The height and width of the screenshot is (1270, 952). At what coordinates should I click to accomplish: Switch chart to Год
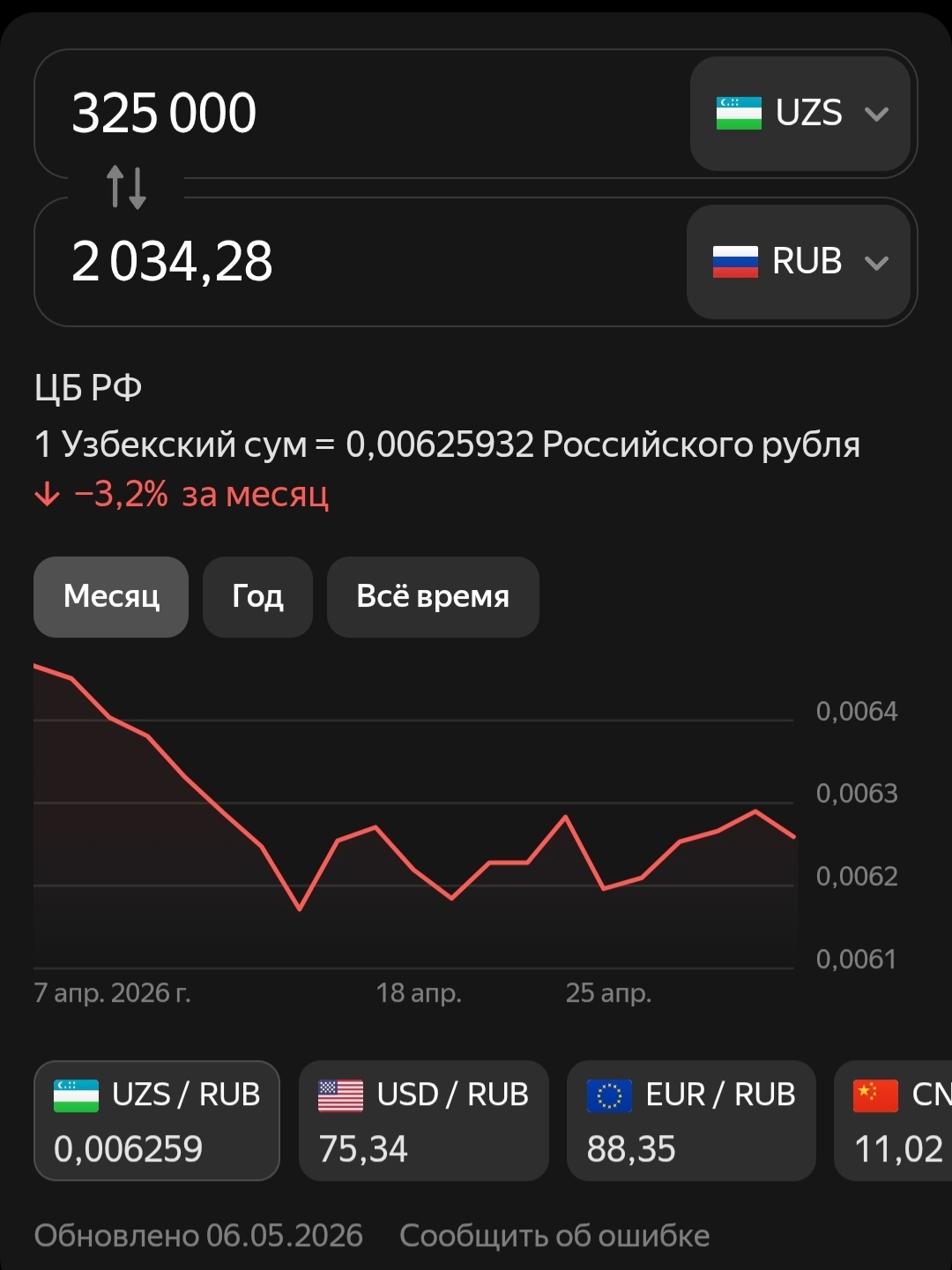tap(257, 597)
